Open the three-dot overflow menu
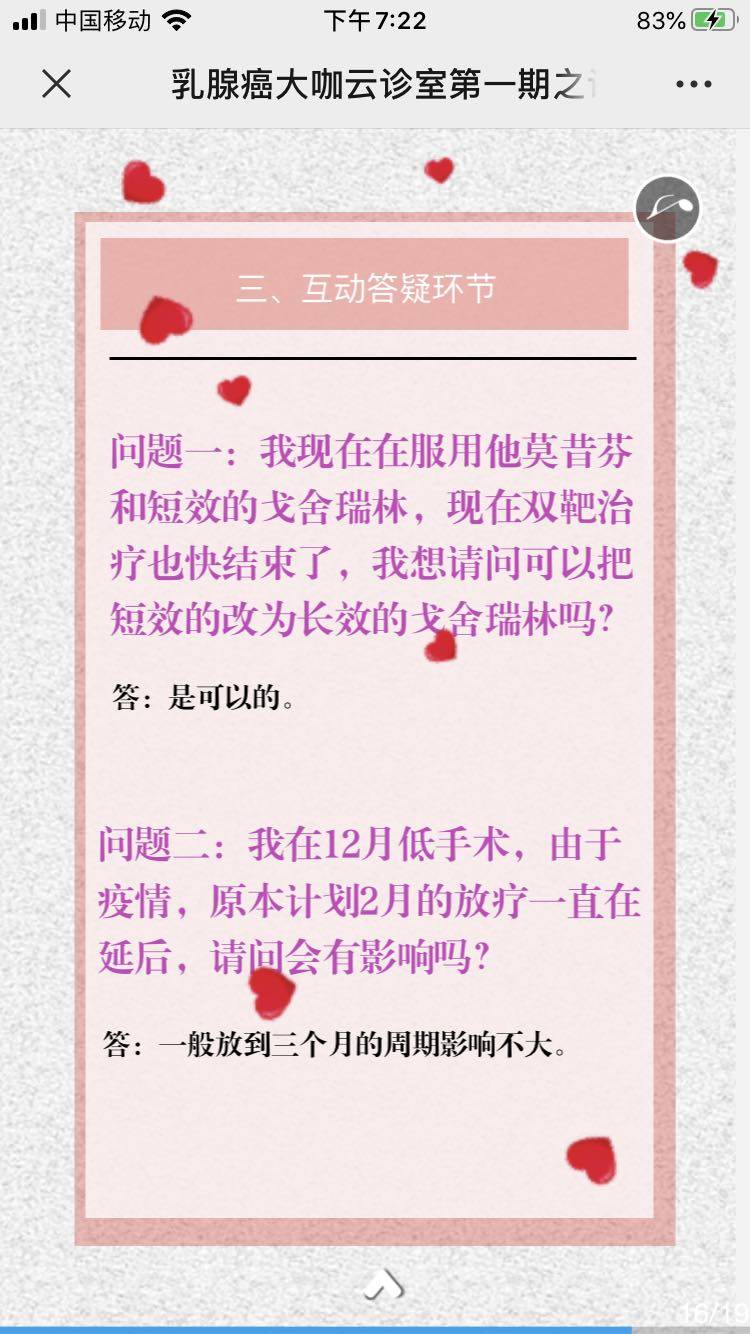 point(693,84)
